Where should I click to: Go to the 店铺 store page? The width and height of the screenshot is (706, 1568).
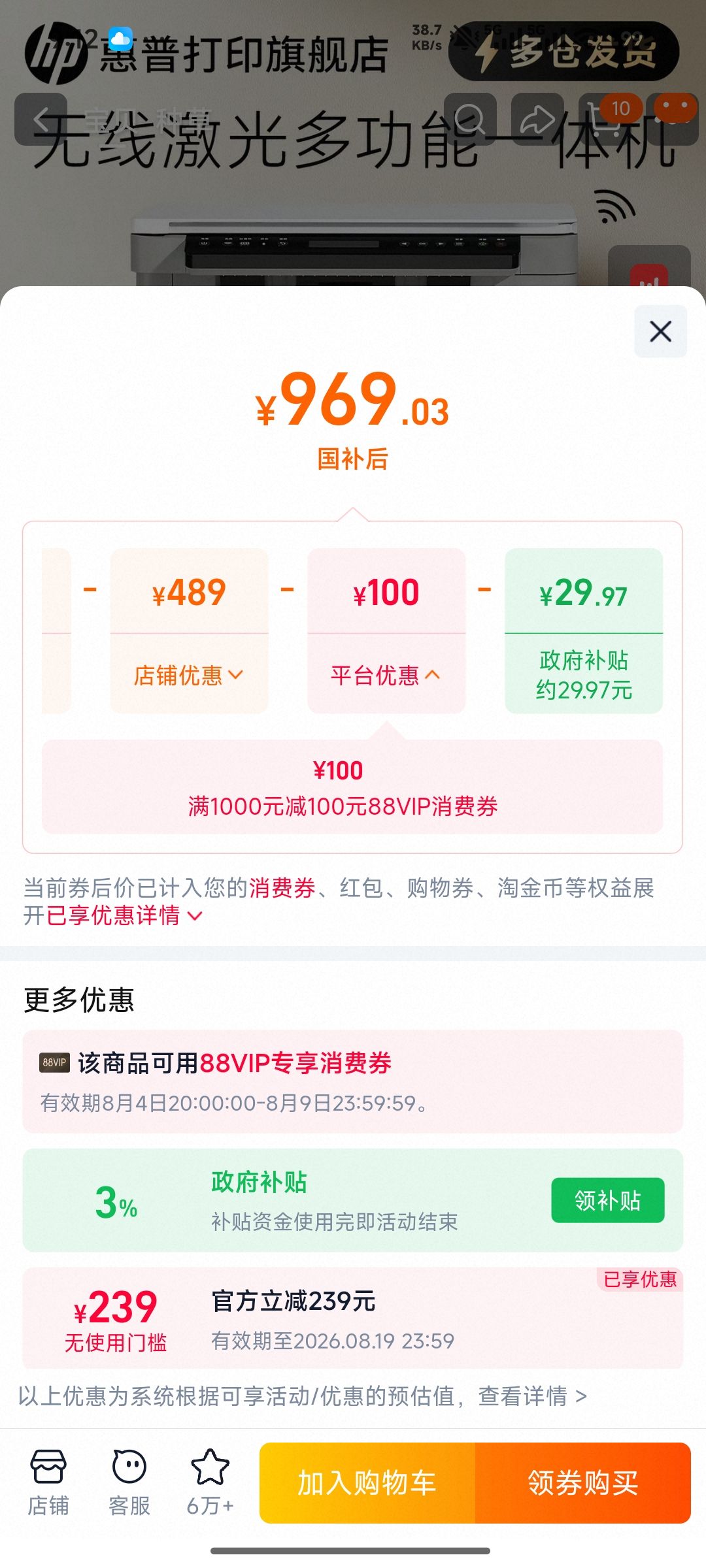click(48, 1482)
